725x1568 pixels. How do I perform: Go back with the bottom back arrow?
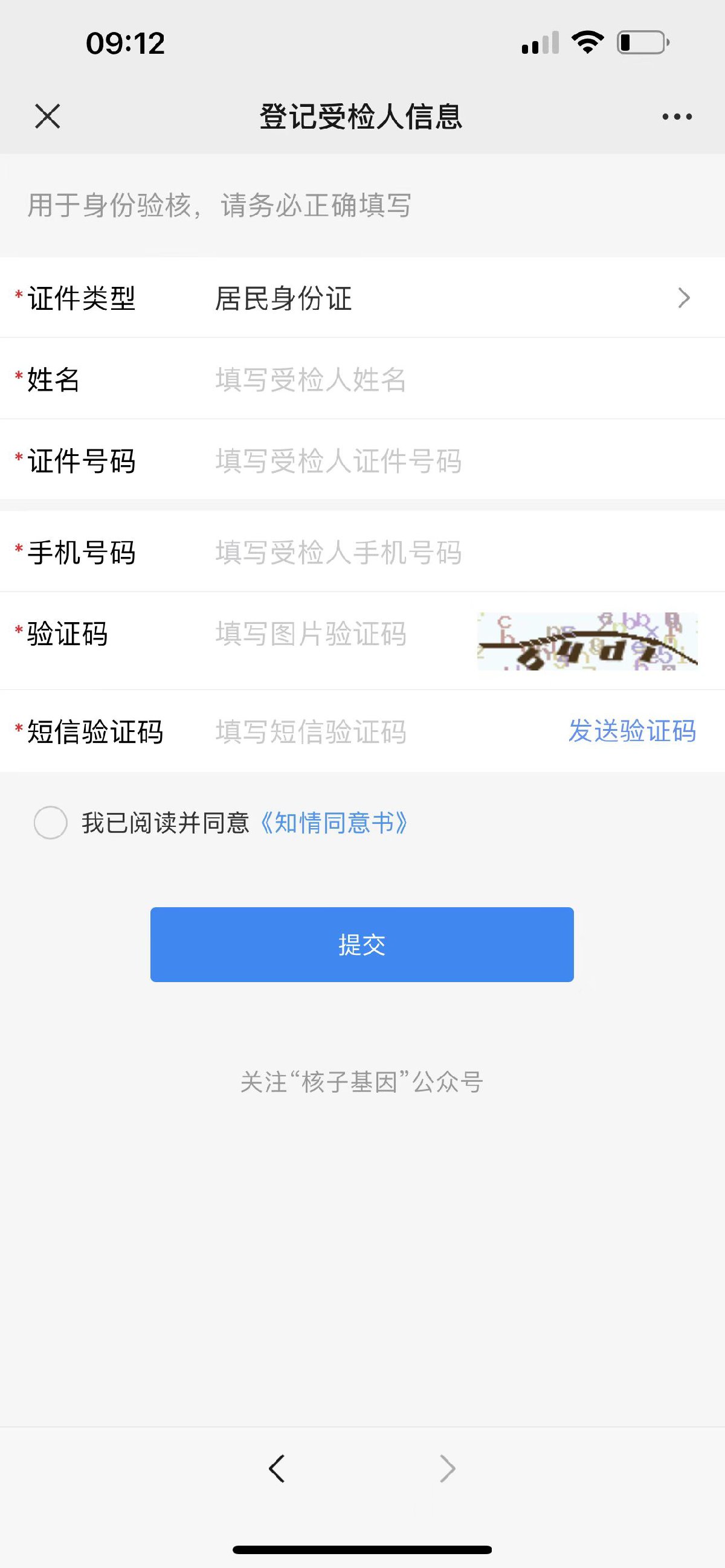[x=277, y=1468]
